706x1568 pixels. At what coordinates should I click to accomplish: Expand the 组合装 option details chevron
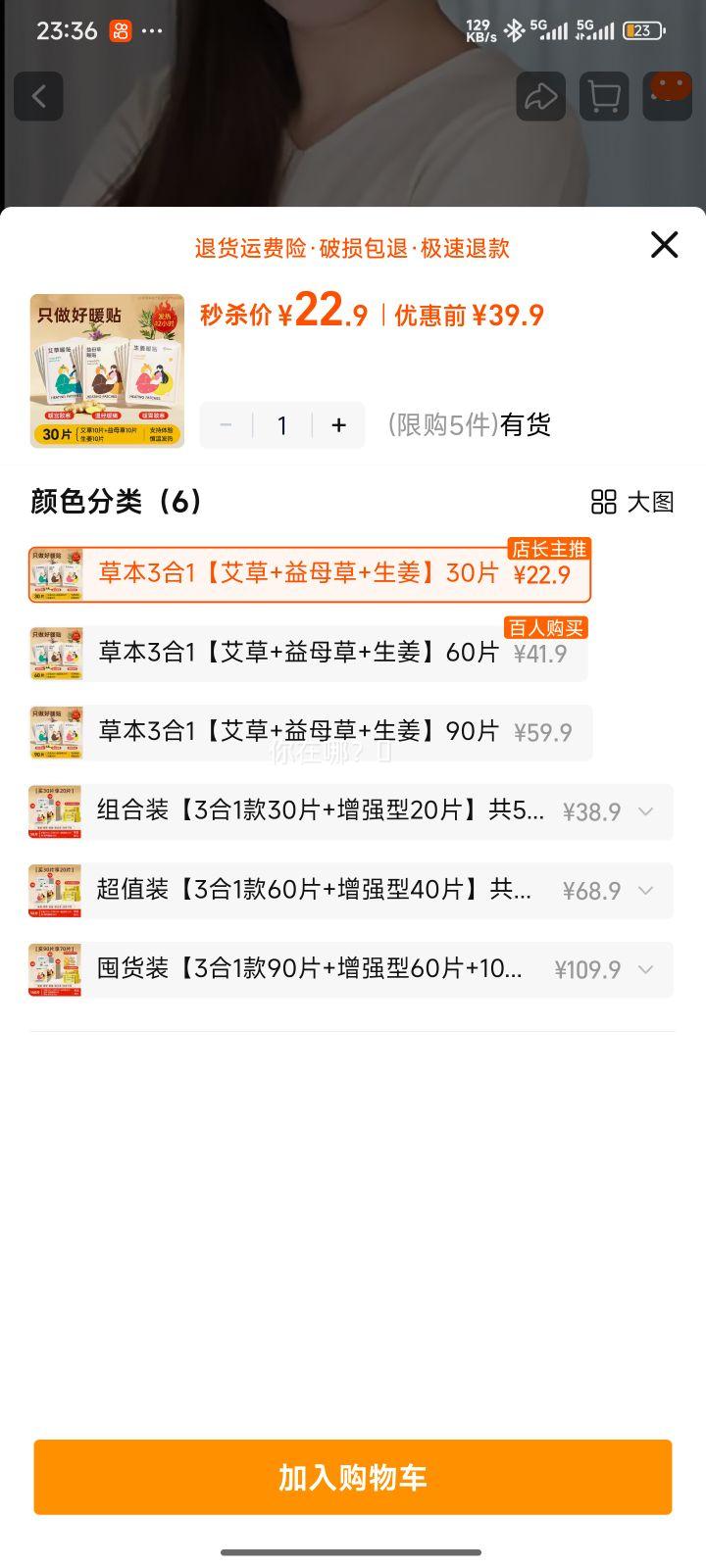pyautogui.click(x=645, y=811)
